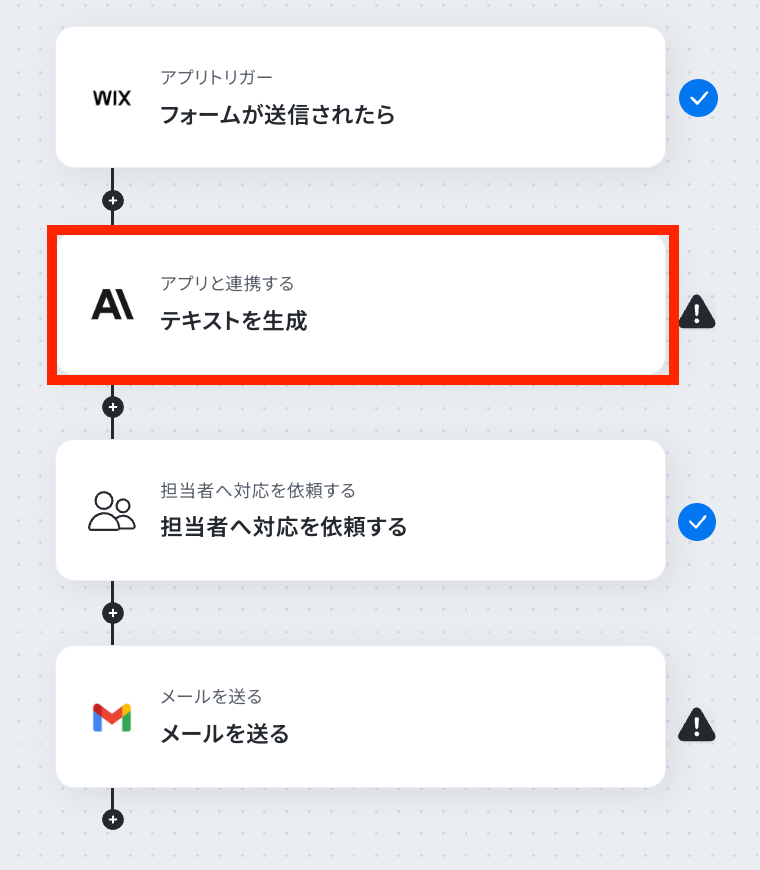Add a step below the メールを送る card
Viewport: 760px width, 870px height.
tap(113, 819)
